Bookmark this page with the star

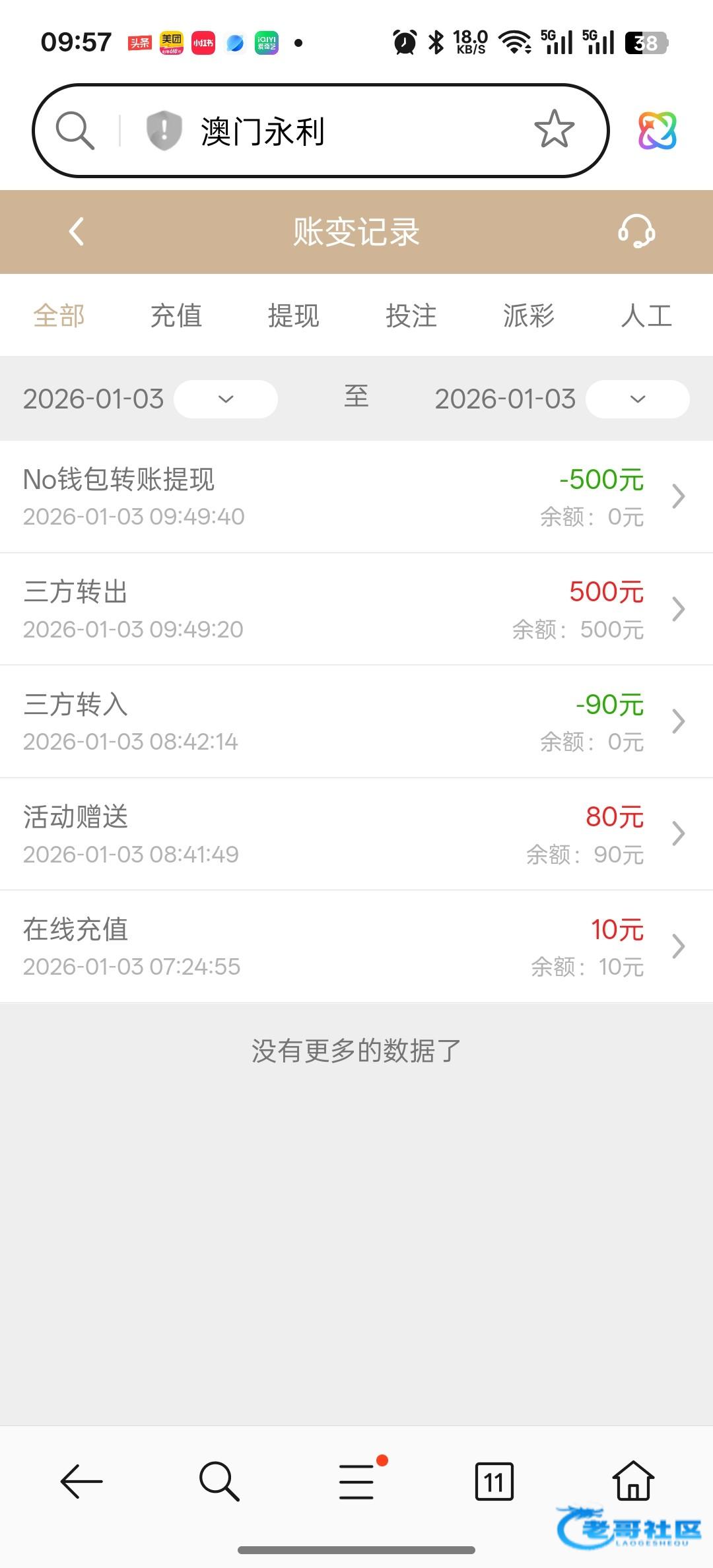click(x=554, y=129)
